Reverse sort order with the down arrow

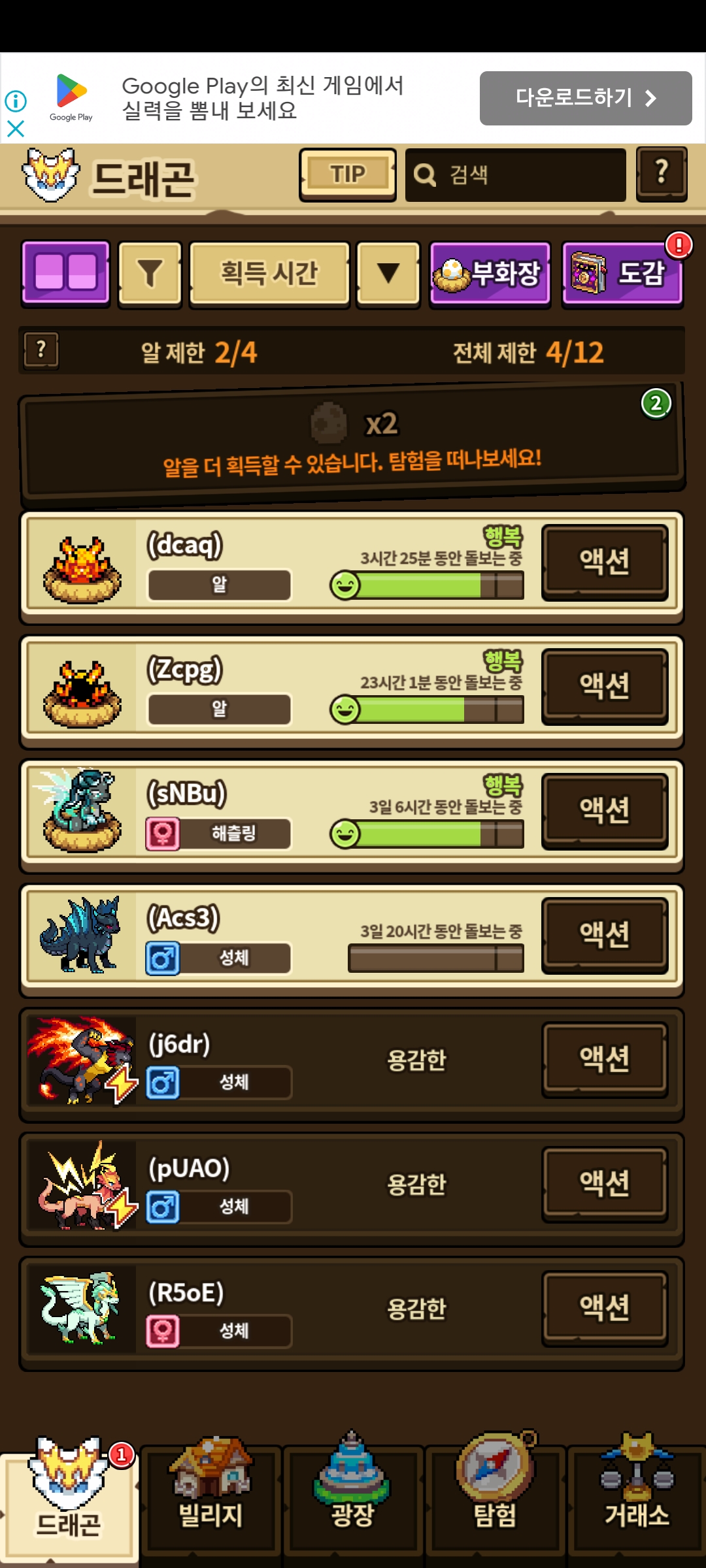388,273
